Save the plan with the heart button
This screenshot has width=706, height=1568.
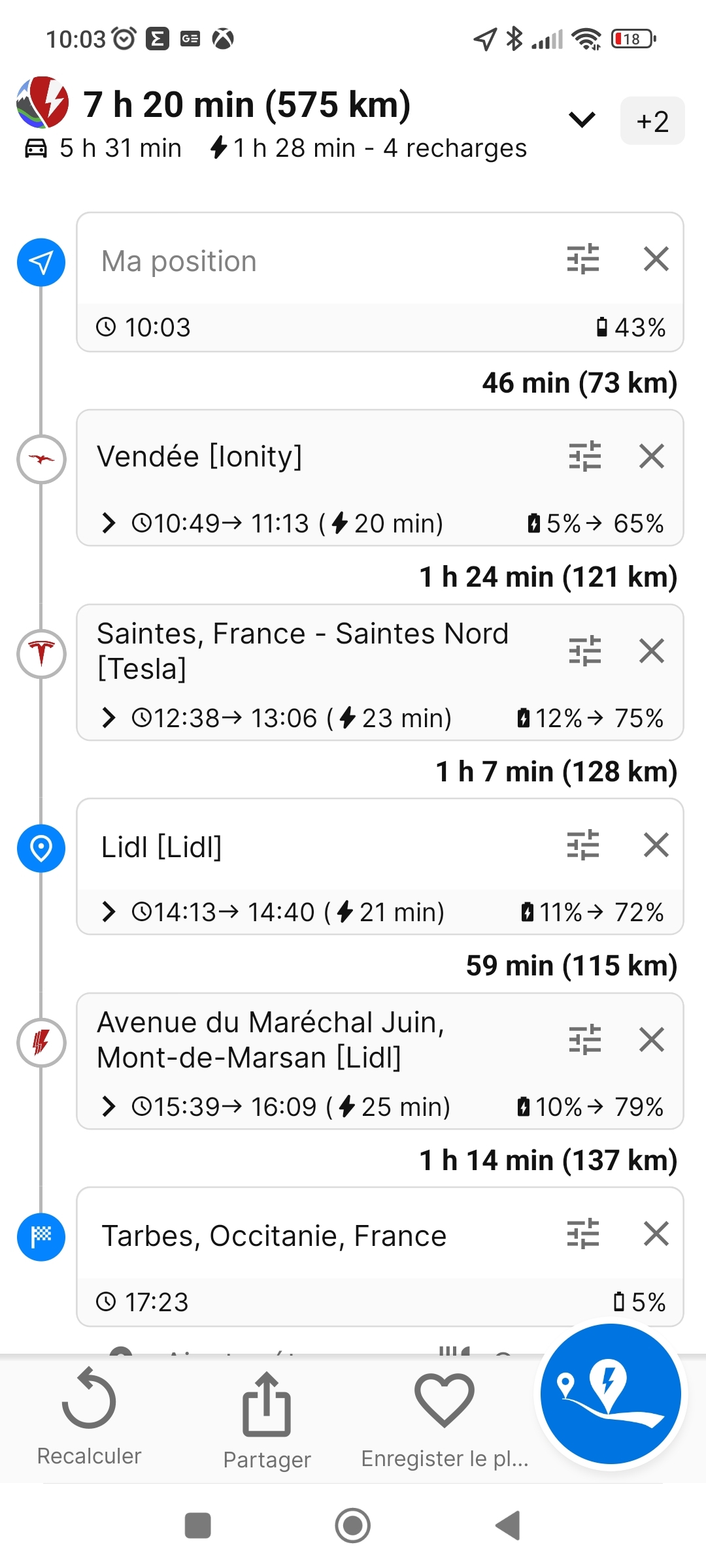point(445,1419)
